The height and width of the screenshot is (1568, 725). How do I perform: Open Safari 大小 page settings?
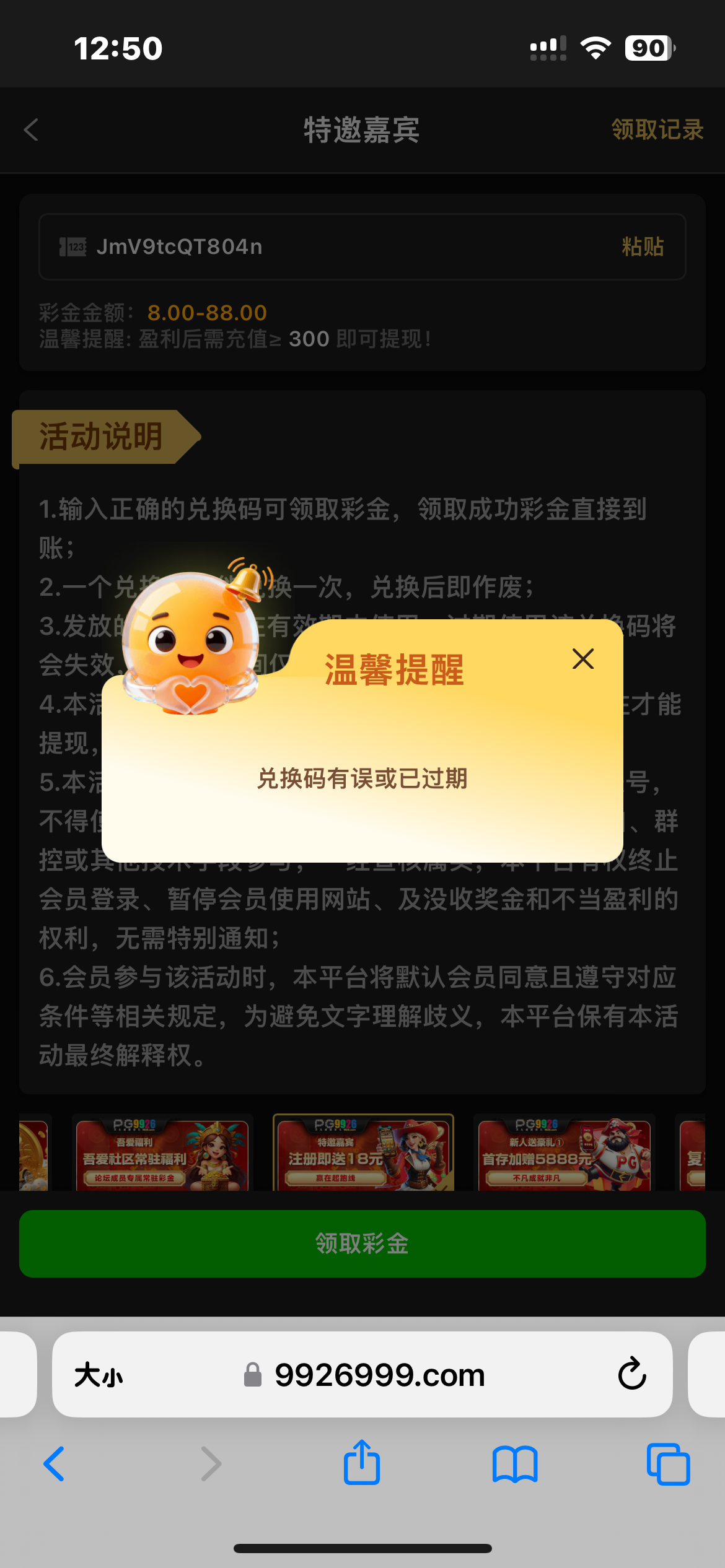coord(99,1375)
